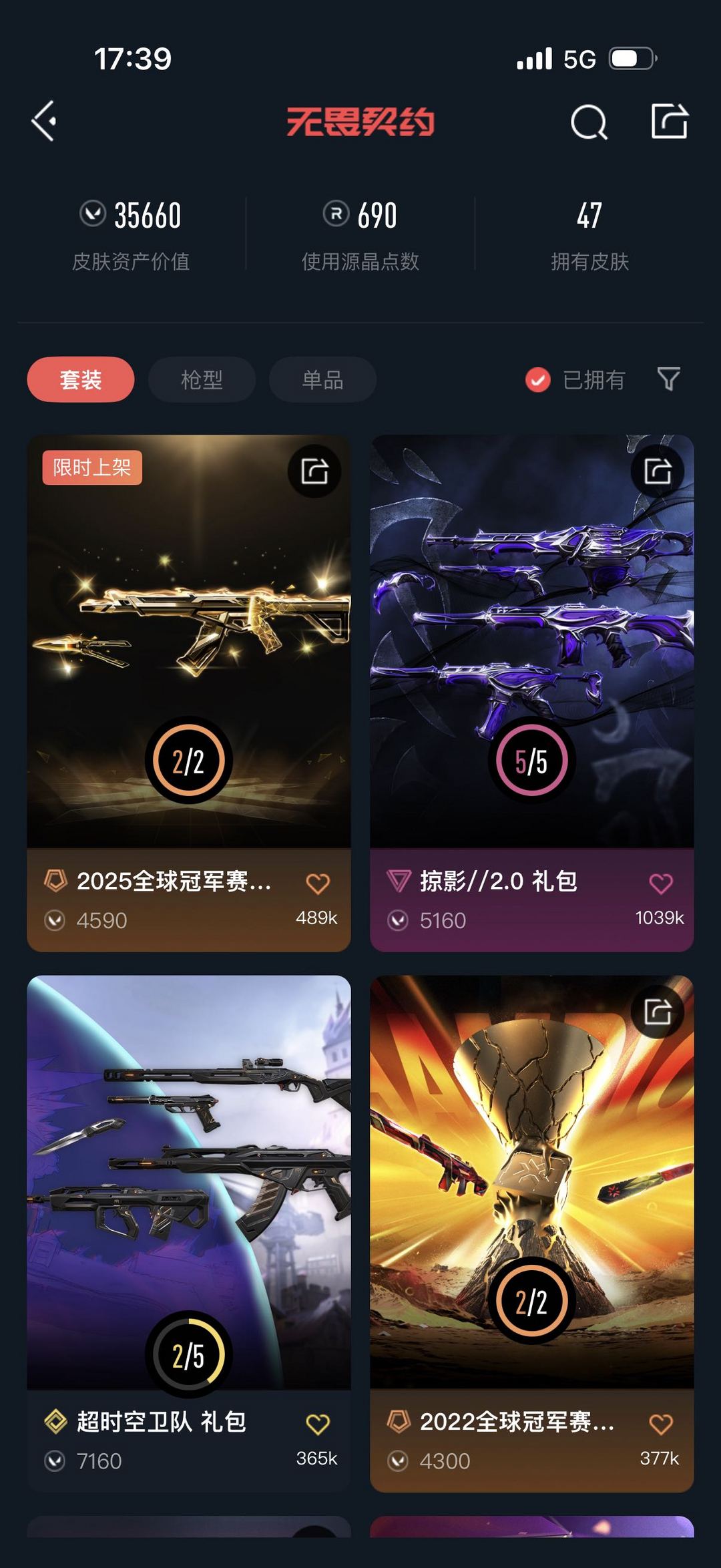
Task: Share the 掠影//2.0 礼包 card
Action: [658, 471]
